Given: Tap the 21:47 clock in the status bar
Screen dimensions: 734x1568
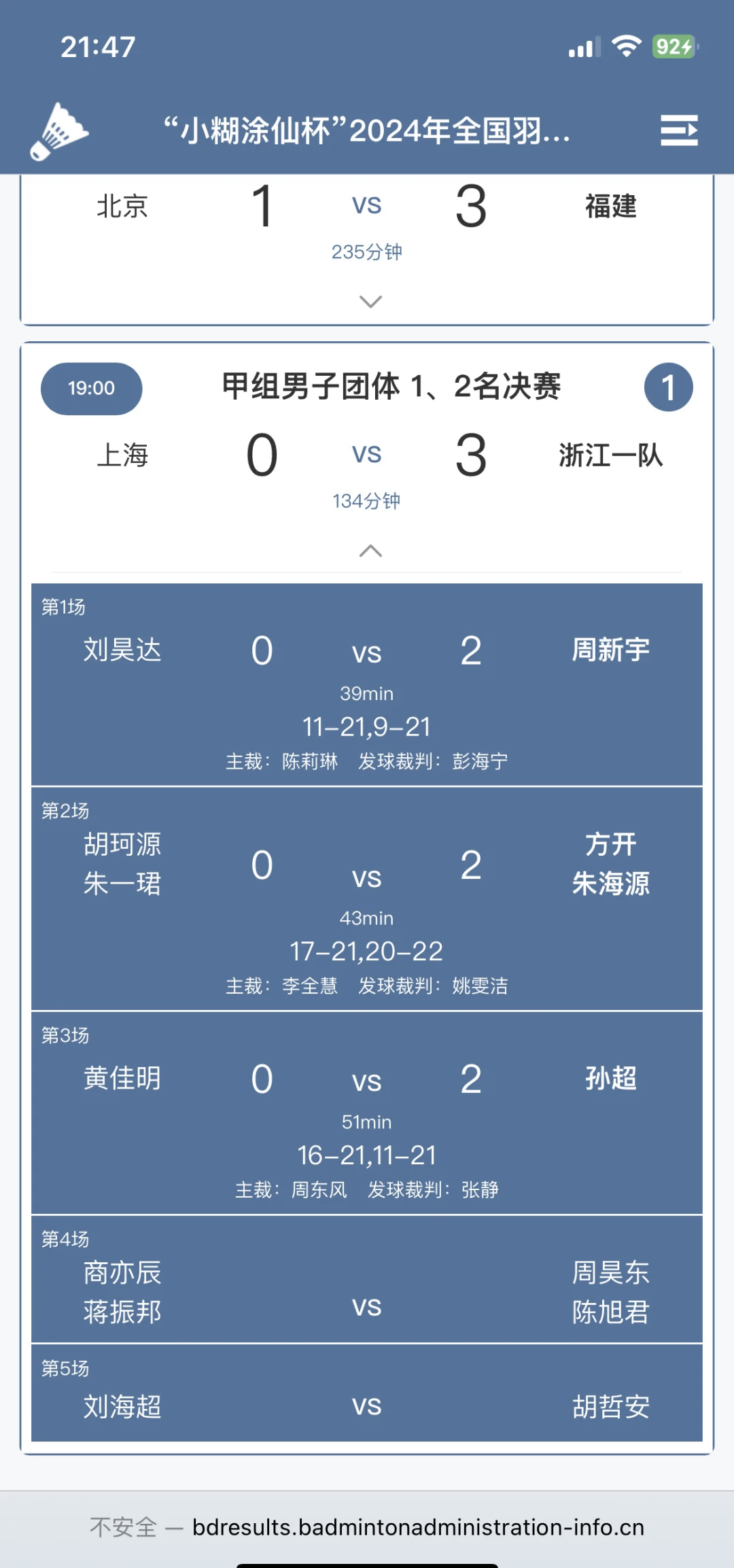Looking at the screenshot, I should [99, 46].
